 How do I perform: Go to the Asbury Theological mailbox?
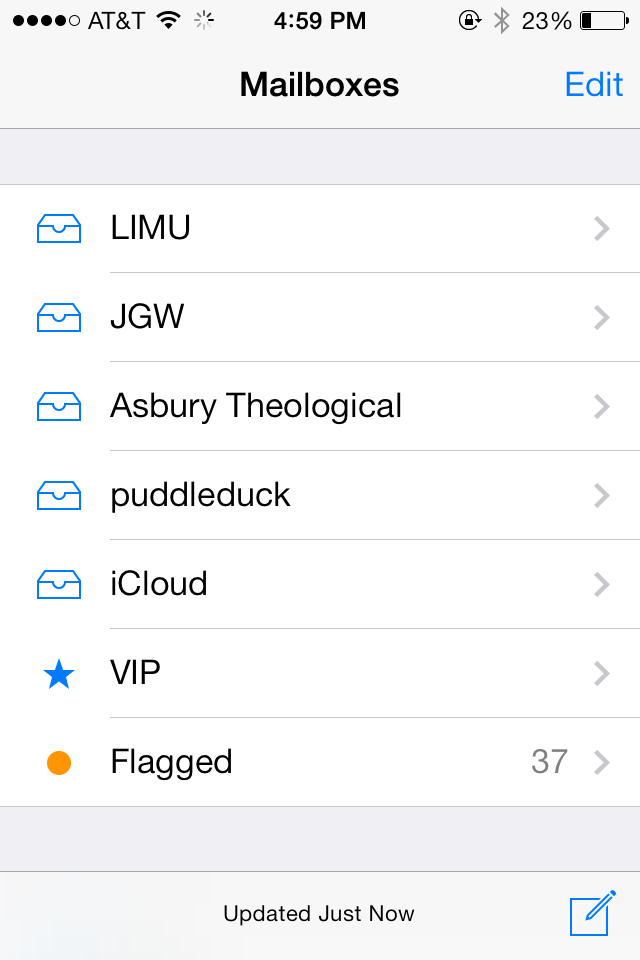320,407
